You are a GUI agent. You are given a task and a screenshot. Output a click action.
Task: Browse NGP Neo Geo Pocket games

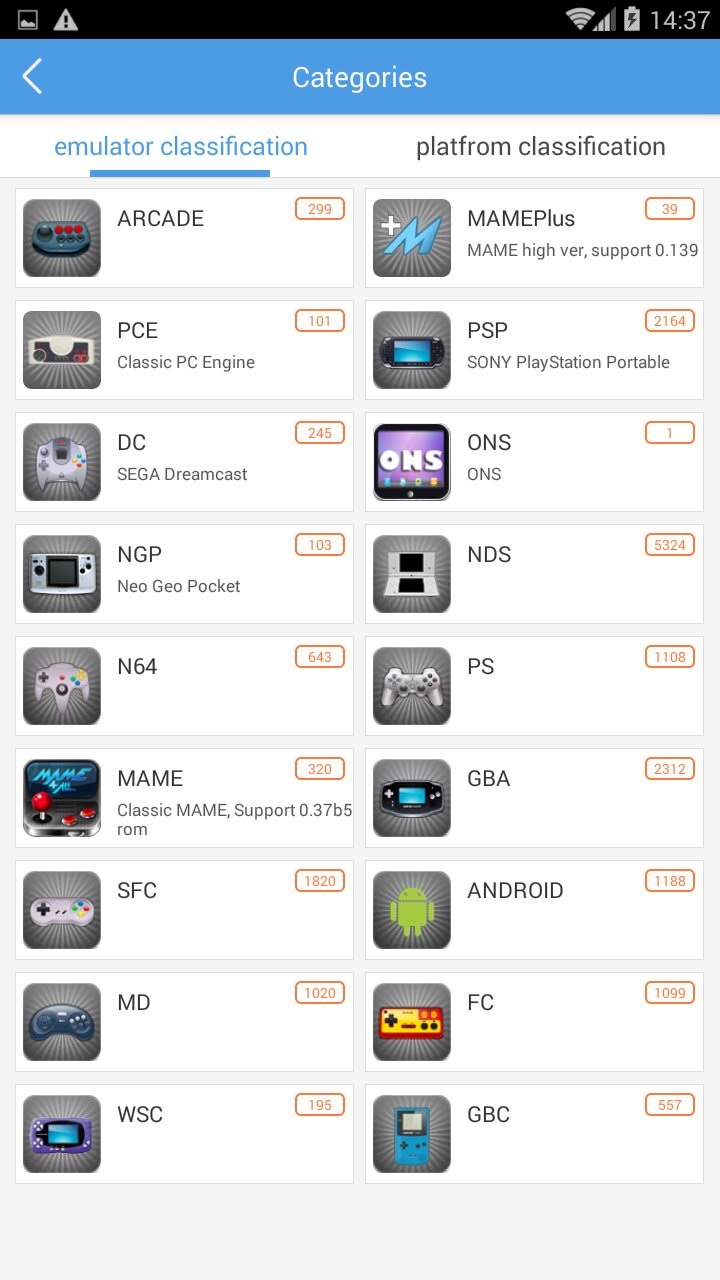click(x=185, y=574)
